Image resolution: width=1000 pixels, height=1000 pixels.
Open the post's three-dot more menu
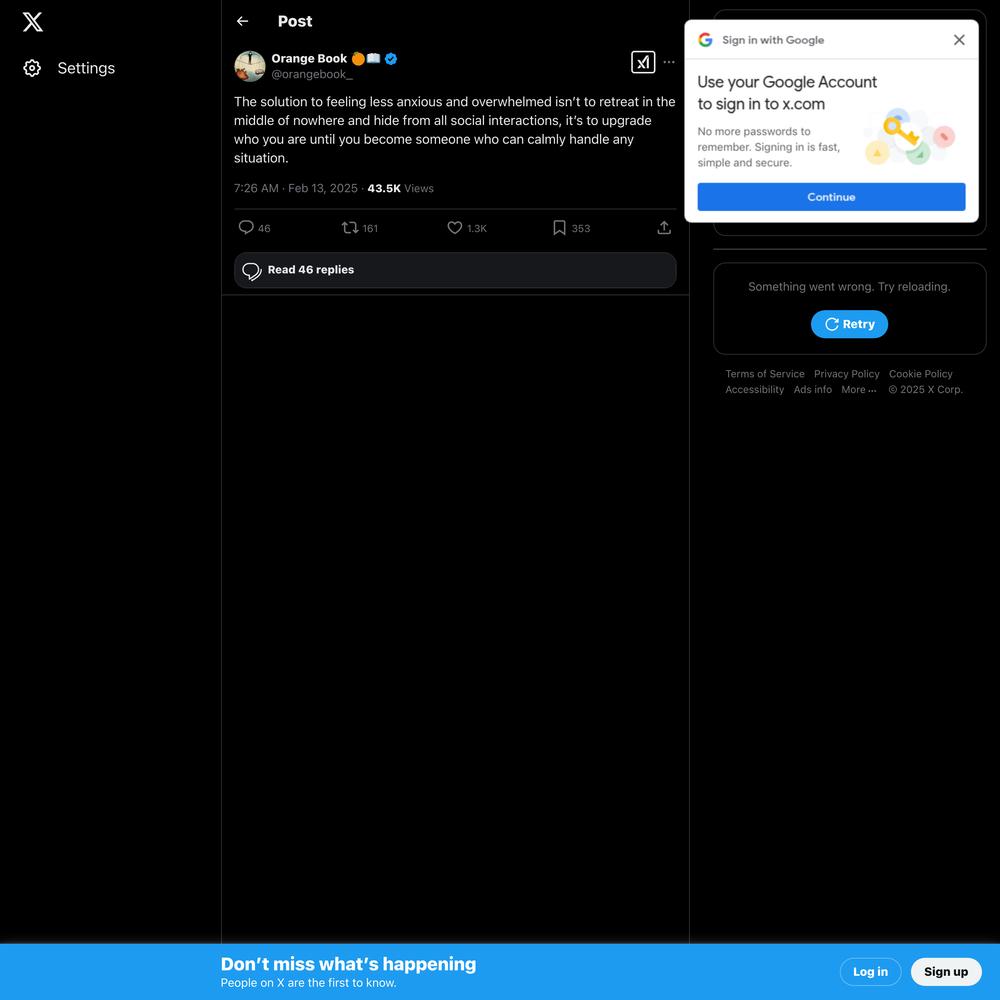[669, 62]
